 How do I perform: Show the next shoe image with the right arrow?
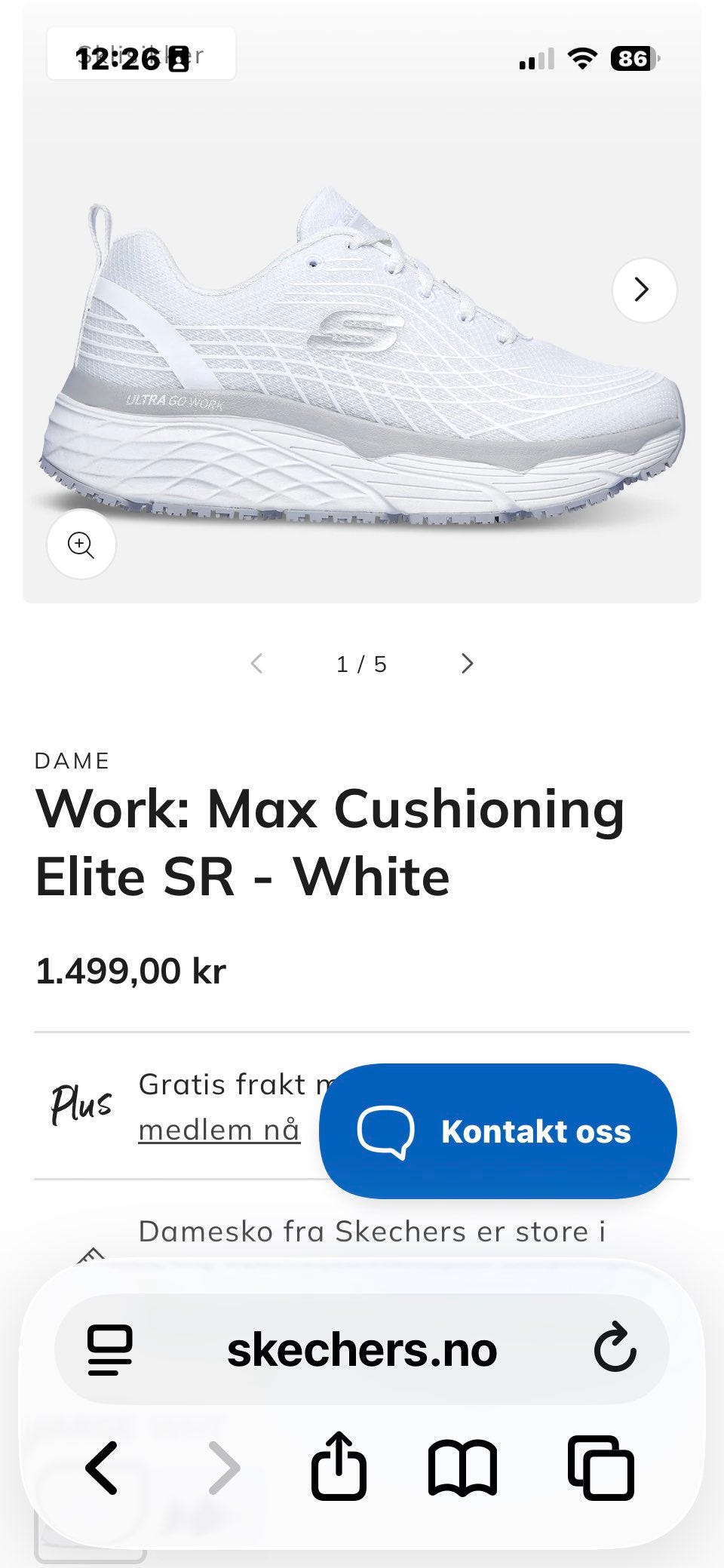click(x=644, y=290)
